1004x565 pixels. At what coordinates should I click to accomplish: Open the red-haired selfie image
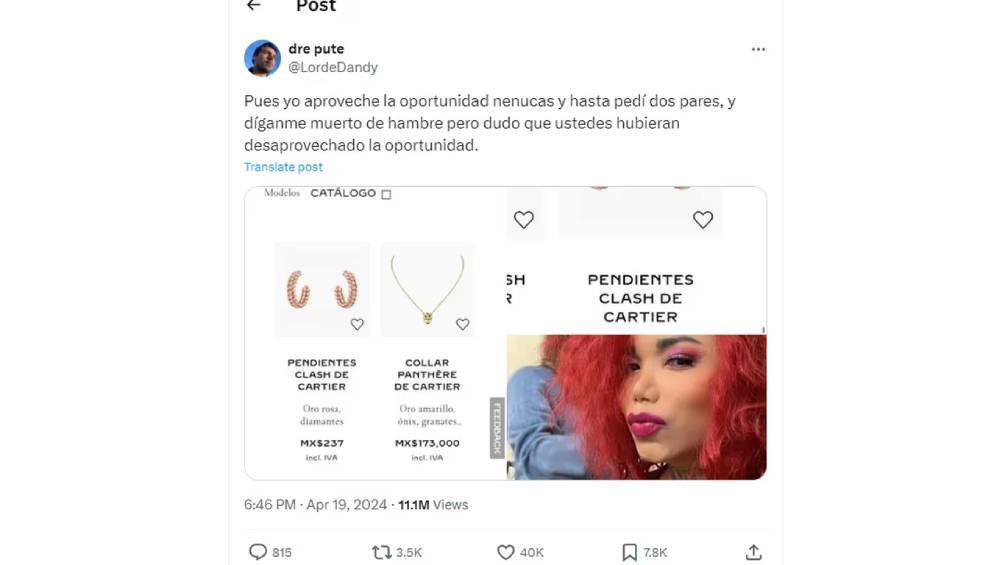click(x=636, y=407)
